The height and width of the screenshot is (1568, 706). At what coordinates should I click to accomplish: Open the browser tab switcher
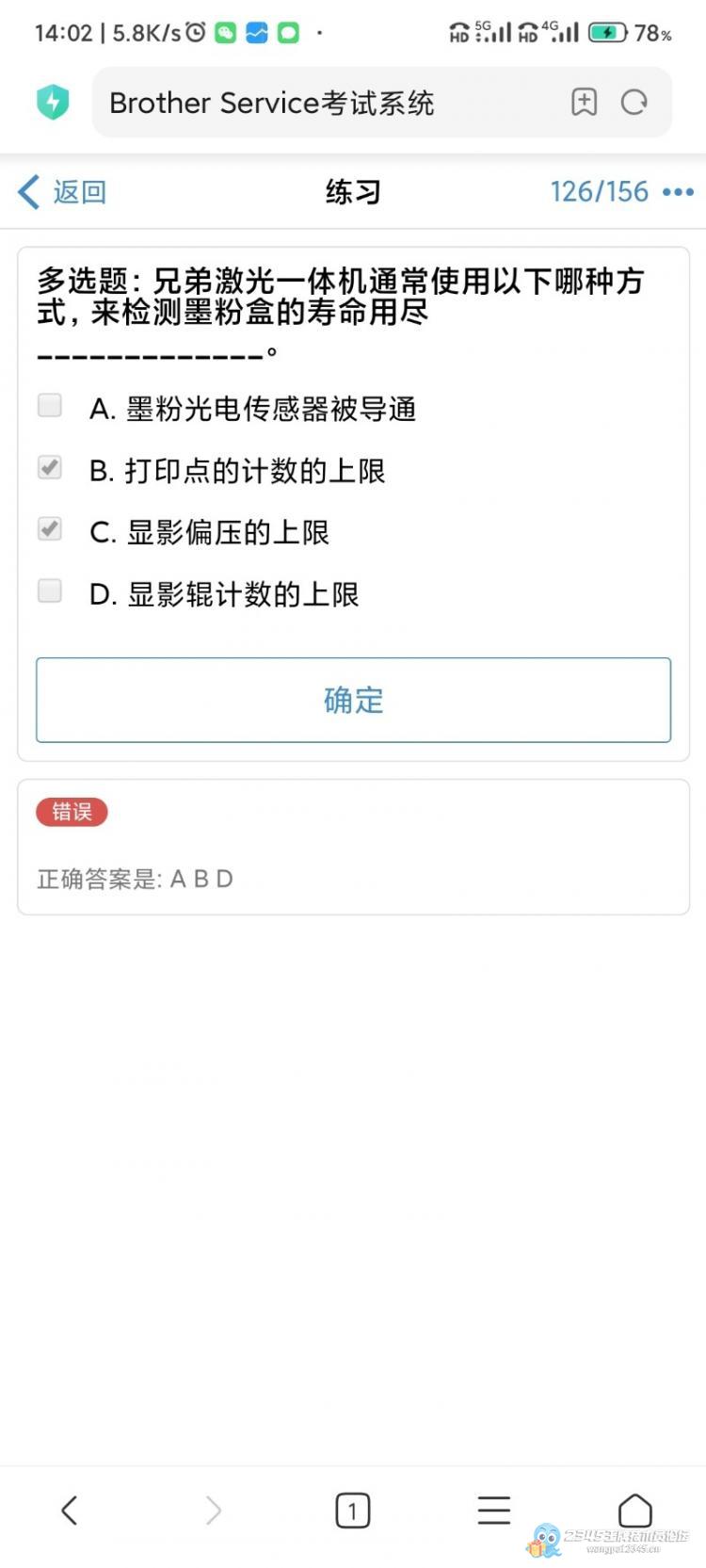tap(352, 1511)
